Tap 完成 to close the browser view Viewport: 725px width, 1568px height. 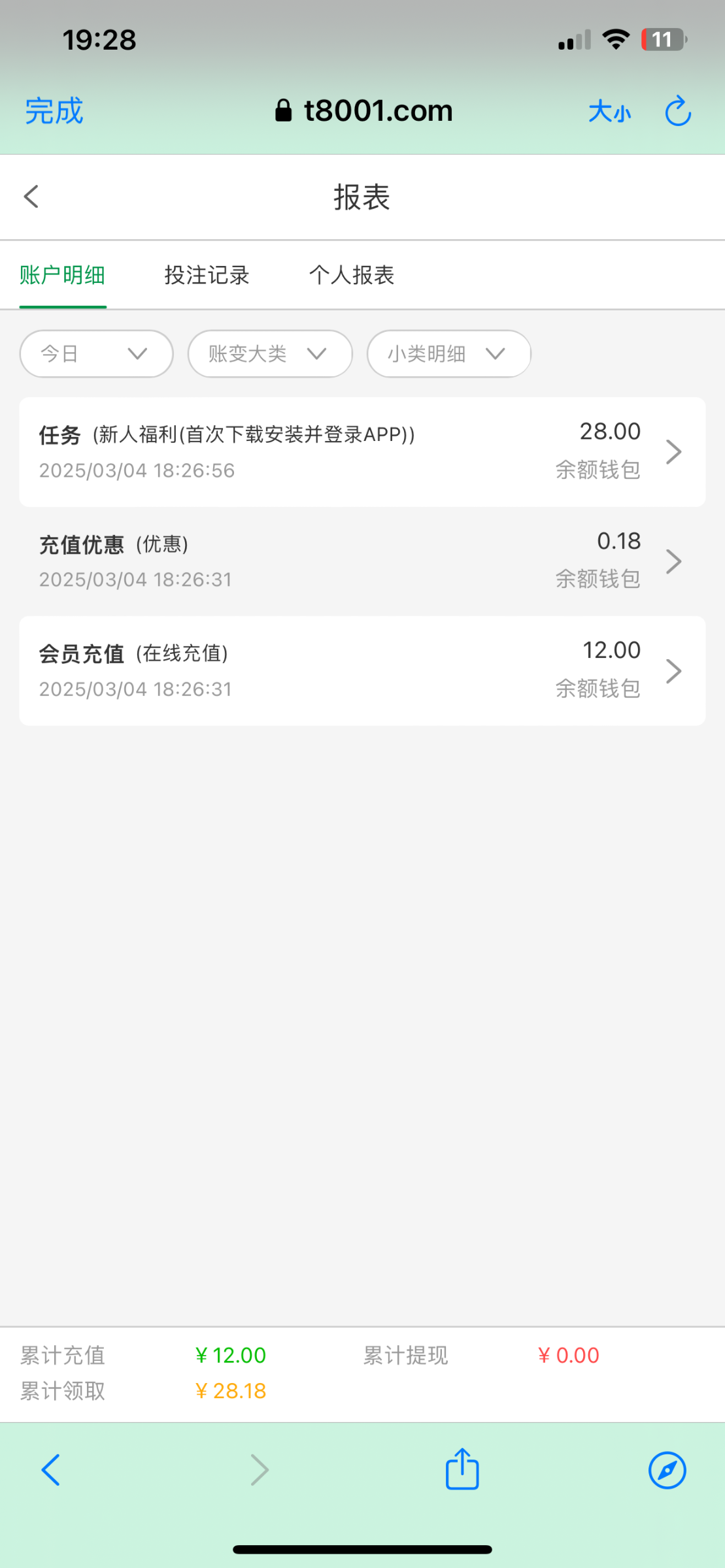click(x=54, y=111)
